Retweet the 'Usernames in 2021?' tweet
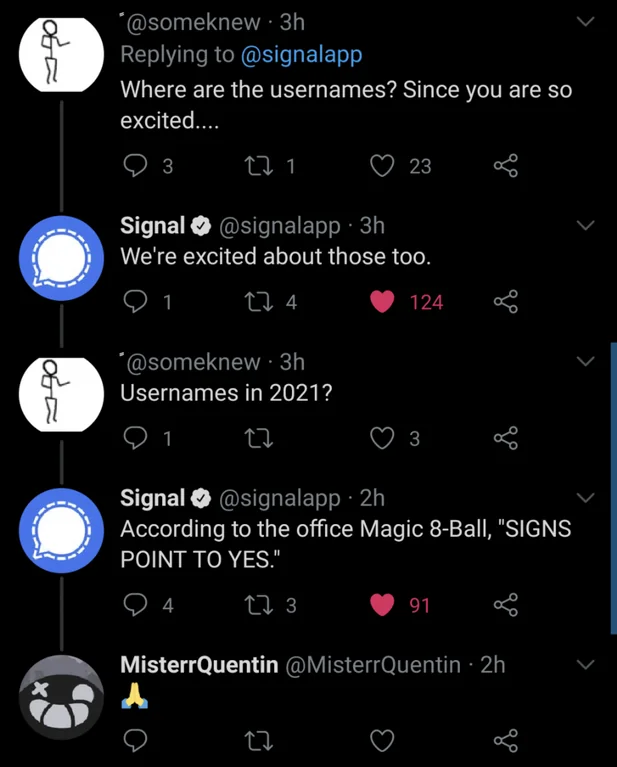Screen dimensions: 617x767 click(258, 438)
